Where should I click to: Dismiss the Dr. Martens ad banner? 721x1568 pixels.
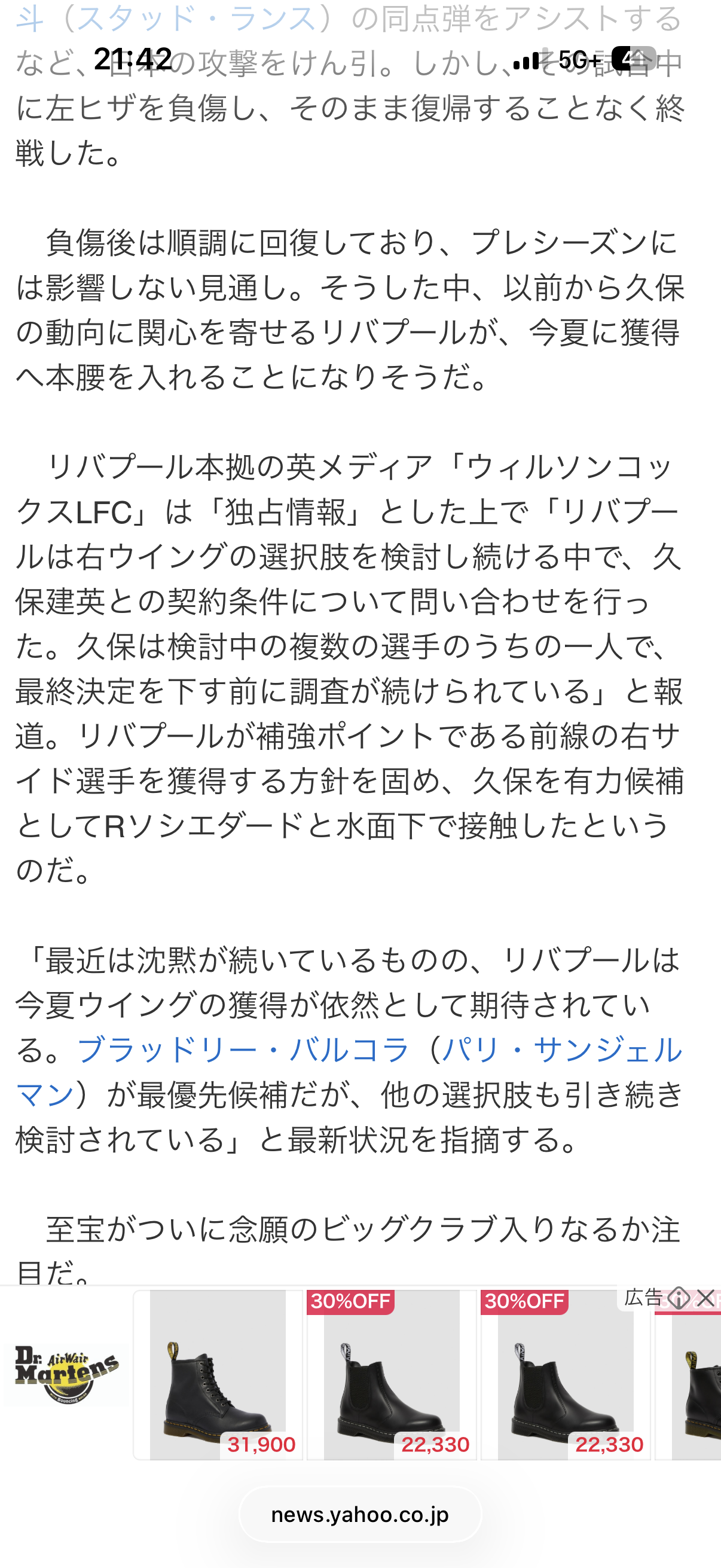click(706, 1298)
